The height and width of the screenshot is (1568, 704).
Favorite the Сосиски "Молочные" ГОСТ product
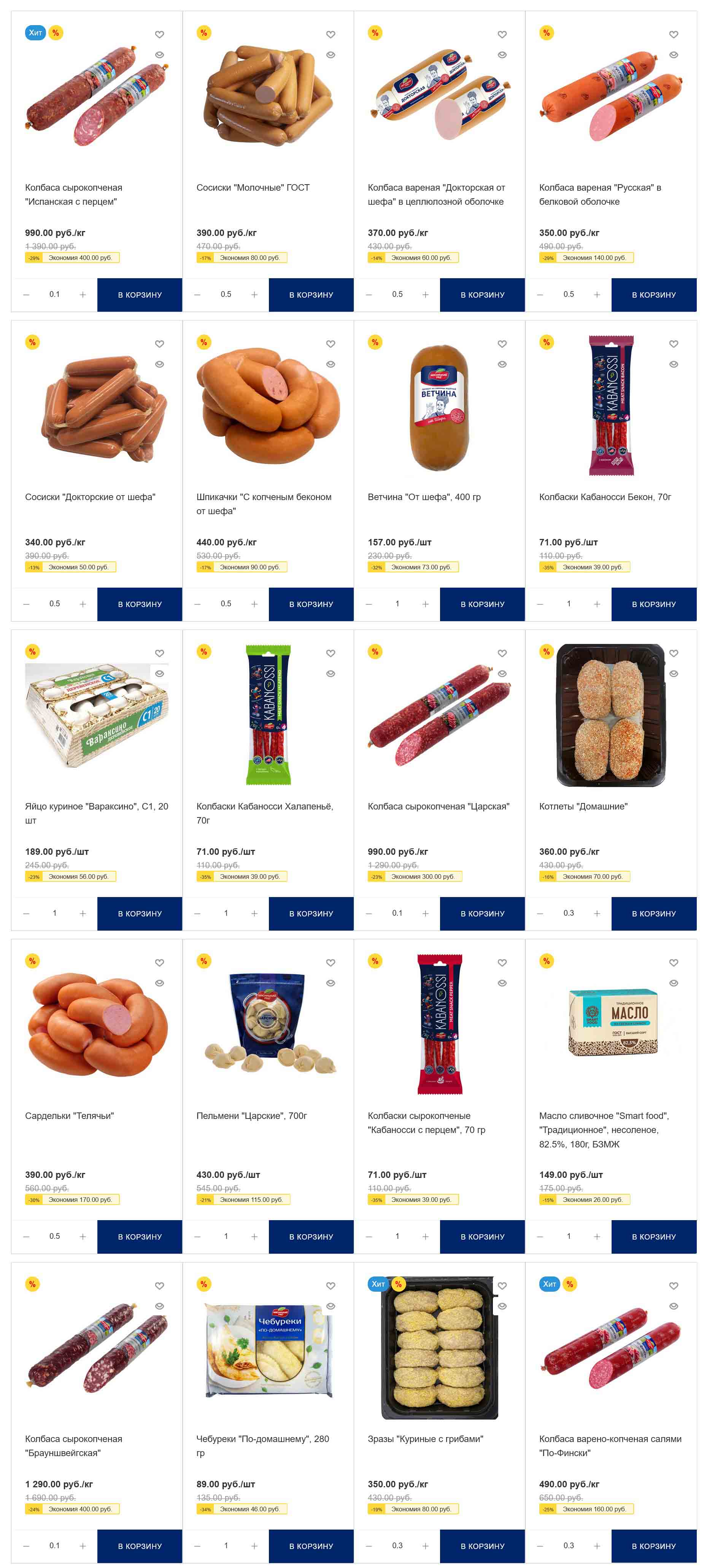(x=331, y=35)
